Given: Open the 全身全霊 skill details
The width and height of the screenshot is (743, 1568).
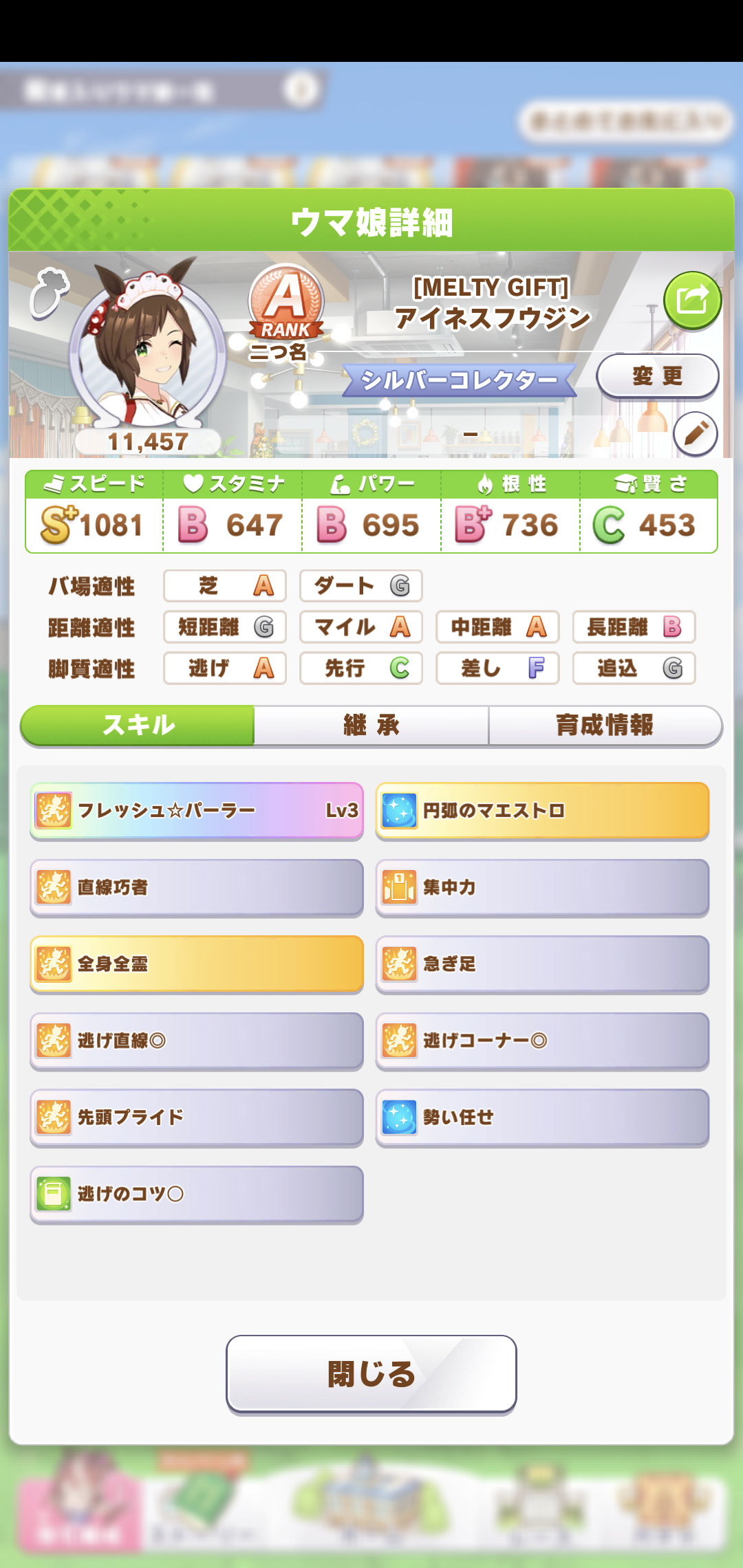Looking at the screenshot, I should [x=197, y=963].
